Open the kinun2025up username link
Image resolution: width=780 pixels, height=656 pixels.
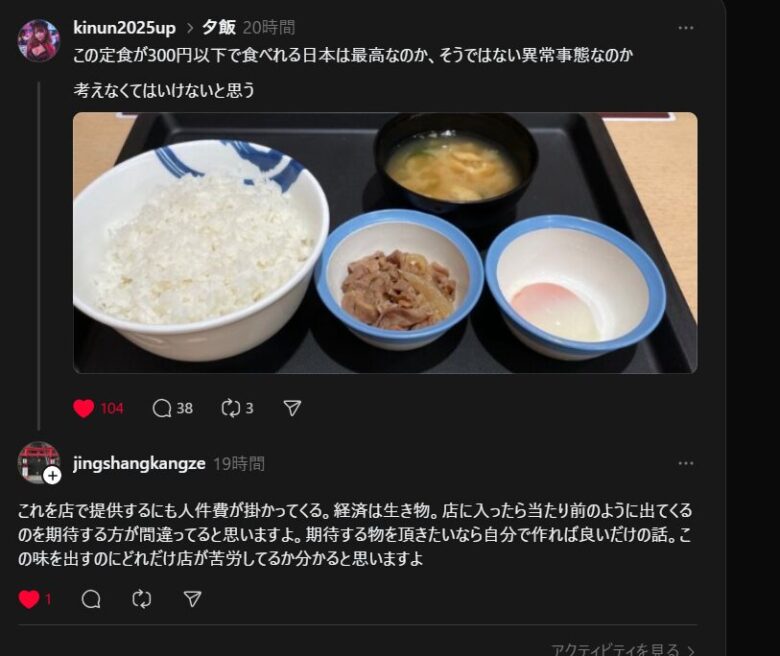tap(122, 27)
